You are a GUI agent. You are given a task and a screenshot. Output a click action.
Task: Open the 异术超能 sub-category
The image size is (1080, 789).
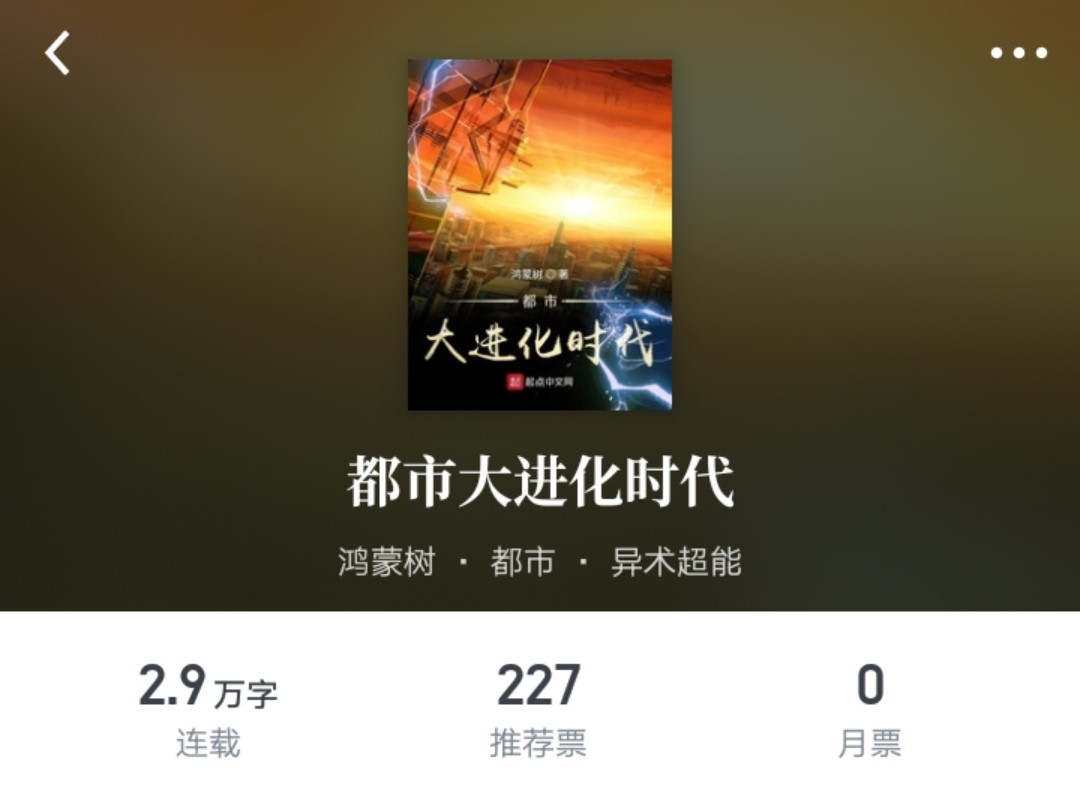(676, 562)
